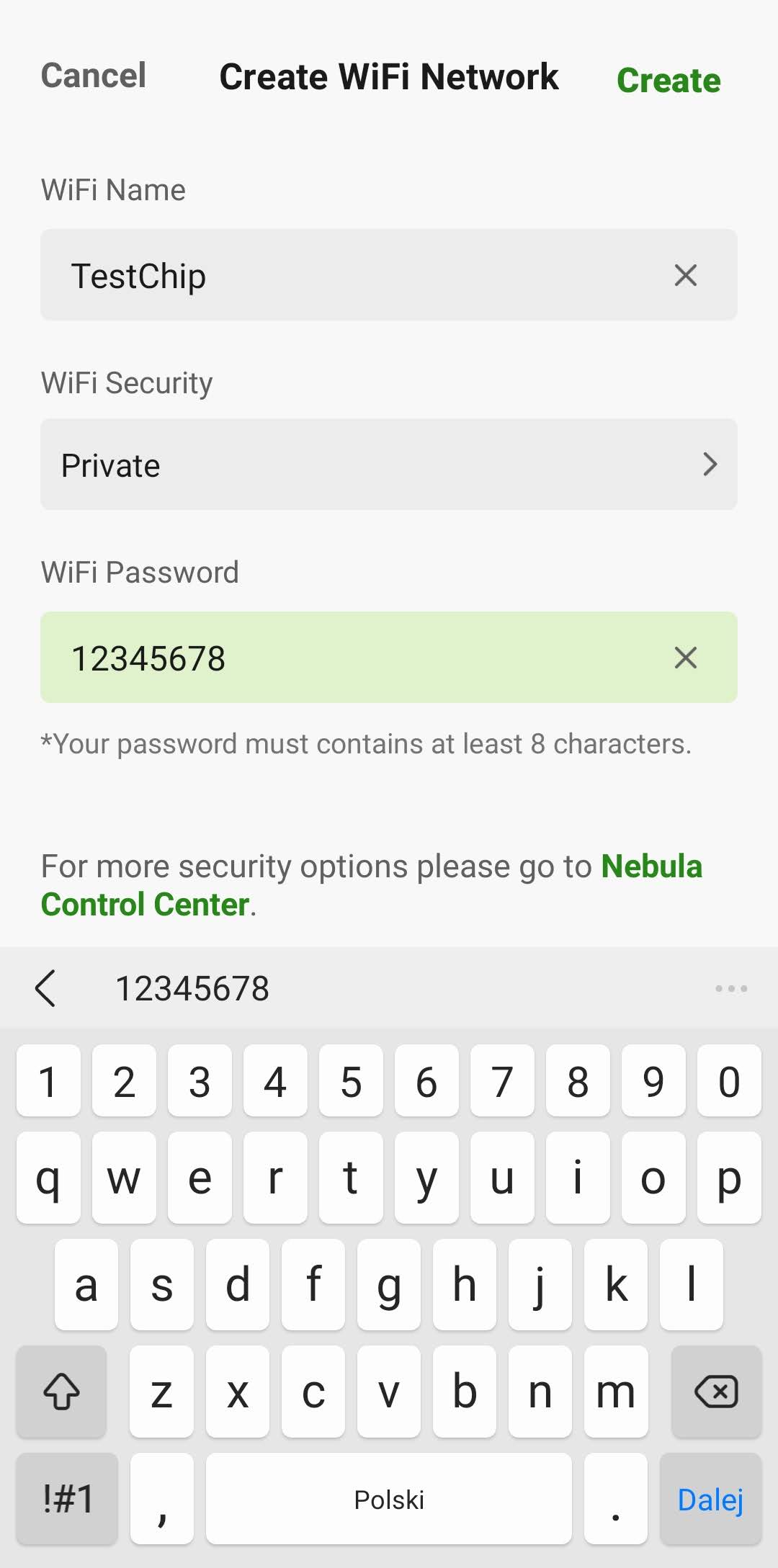
Task: Open keyboard more options dots
Action: point(731,988)
